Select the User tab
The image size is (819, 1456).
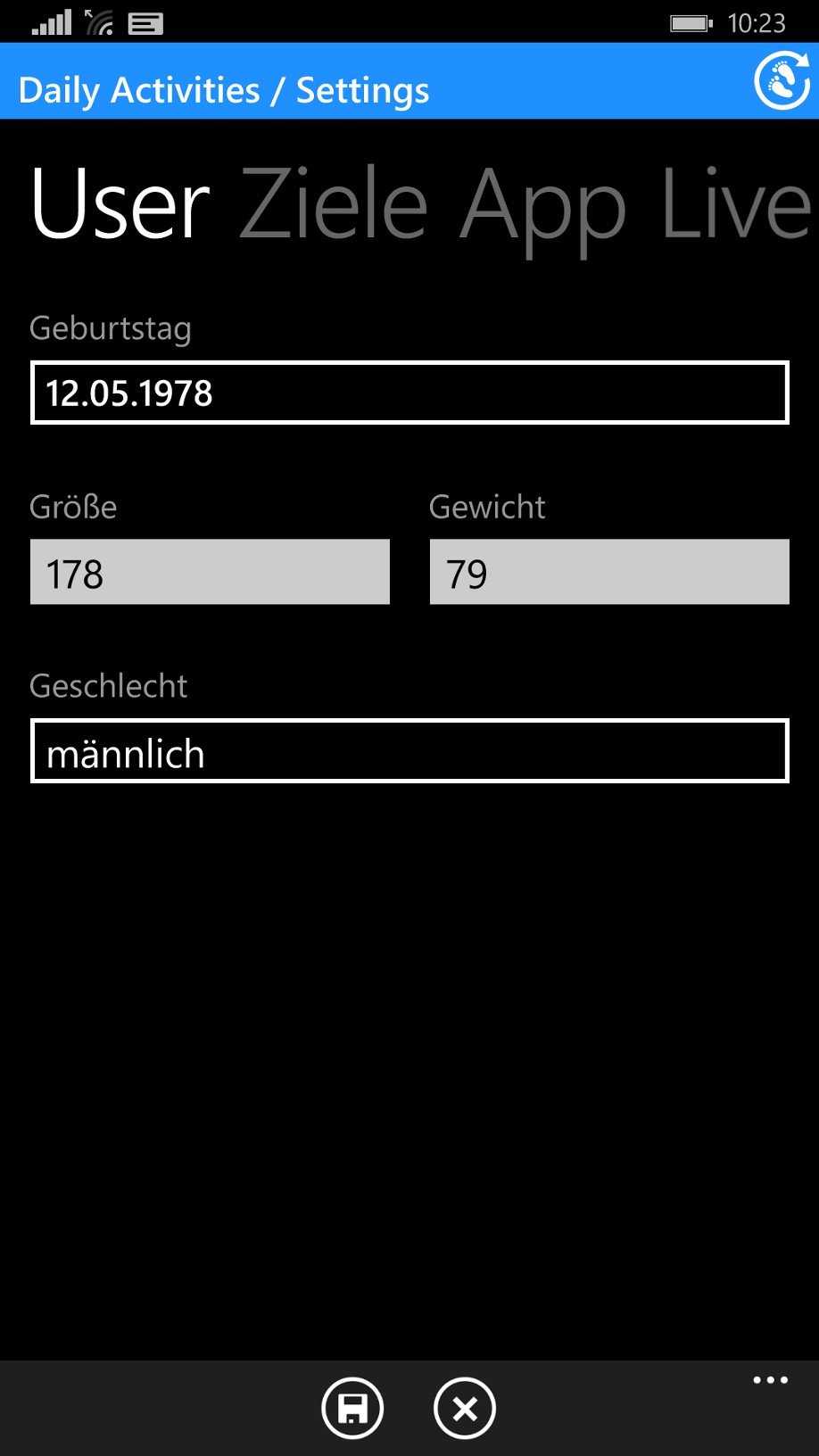pyautogui.click(x=120, y=205)
